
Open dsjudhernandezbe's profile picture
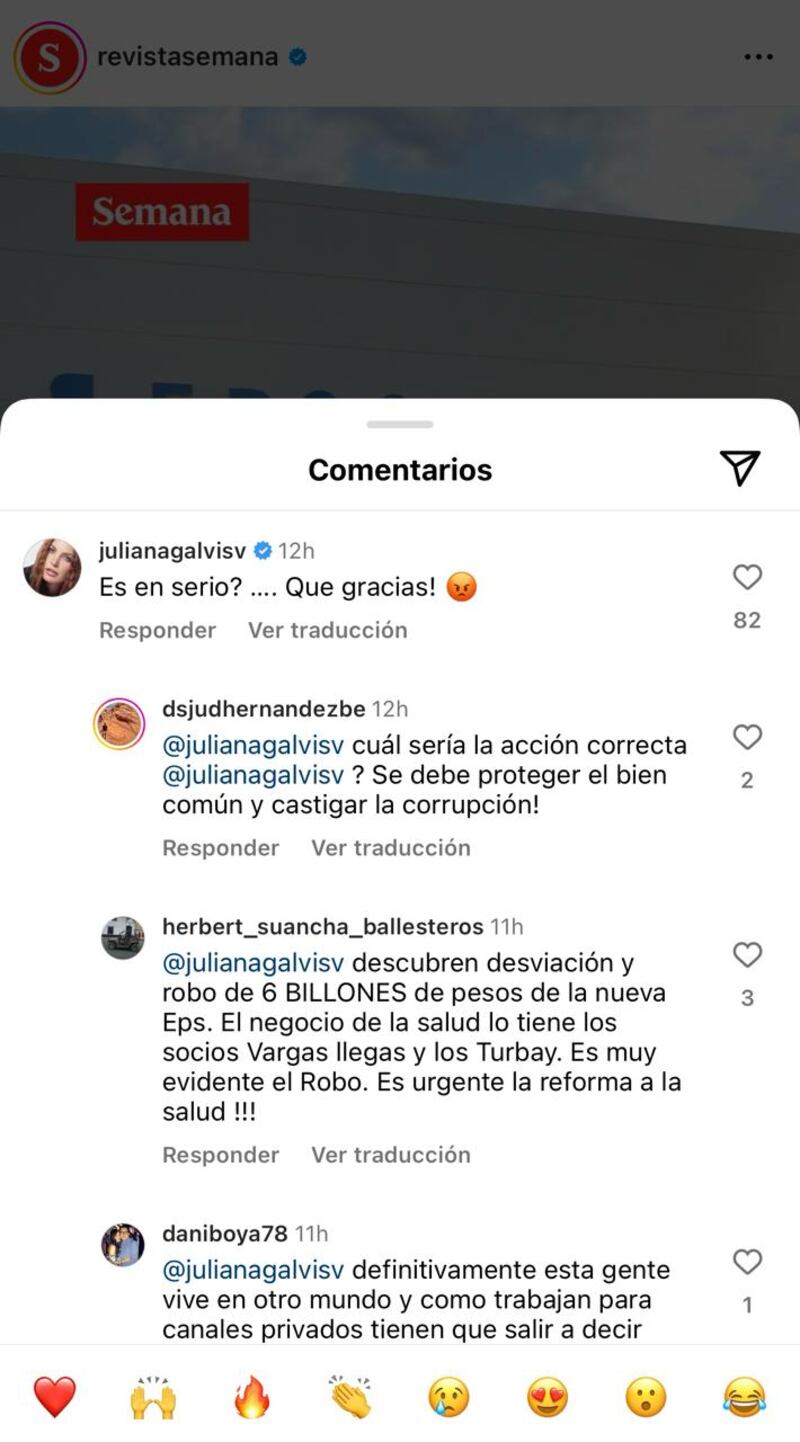pyautogui.click(x=120, y=723)
